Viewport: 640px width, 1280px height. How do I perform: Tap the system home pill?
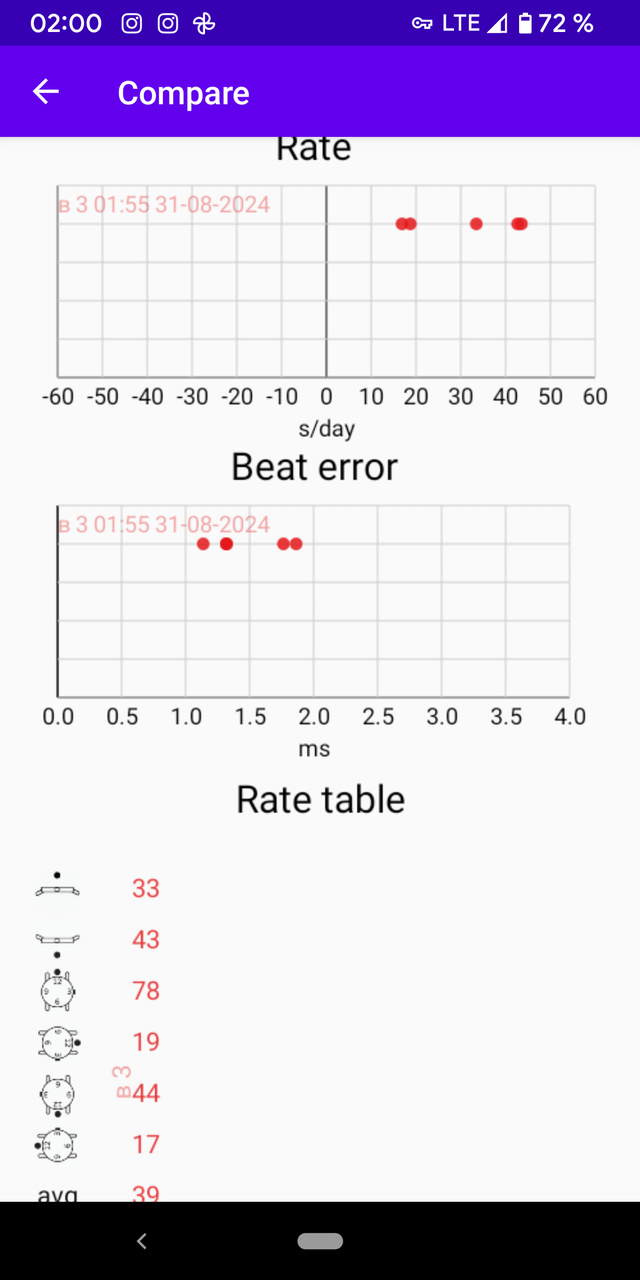coord(320,1241)
